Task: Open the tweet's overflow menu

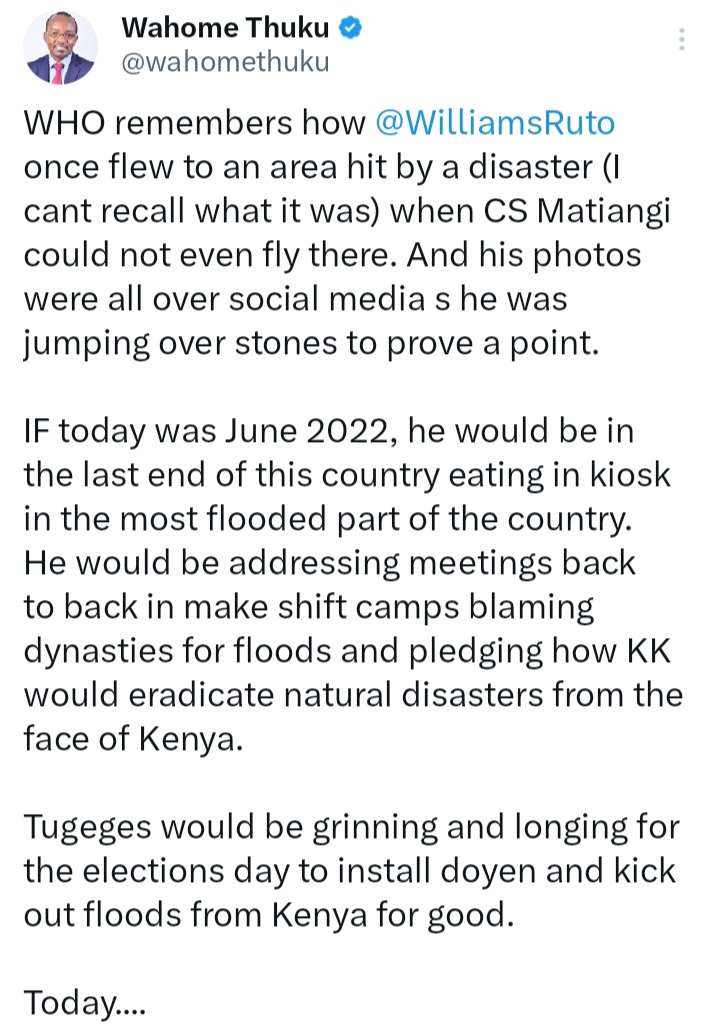Action: pyautogui.click(x=682, y=40)
